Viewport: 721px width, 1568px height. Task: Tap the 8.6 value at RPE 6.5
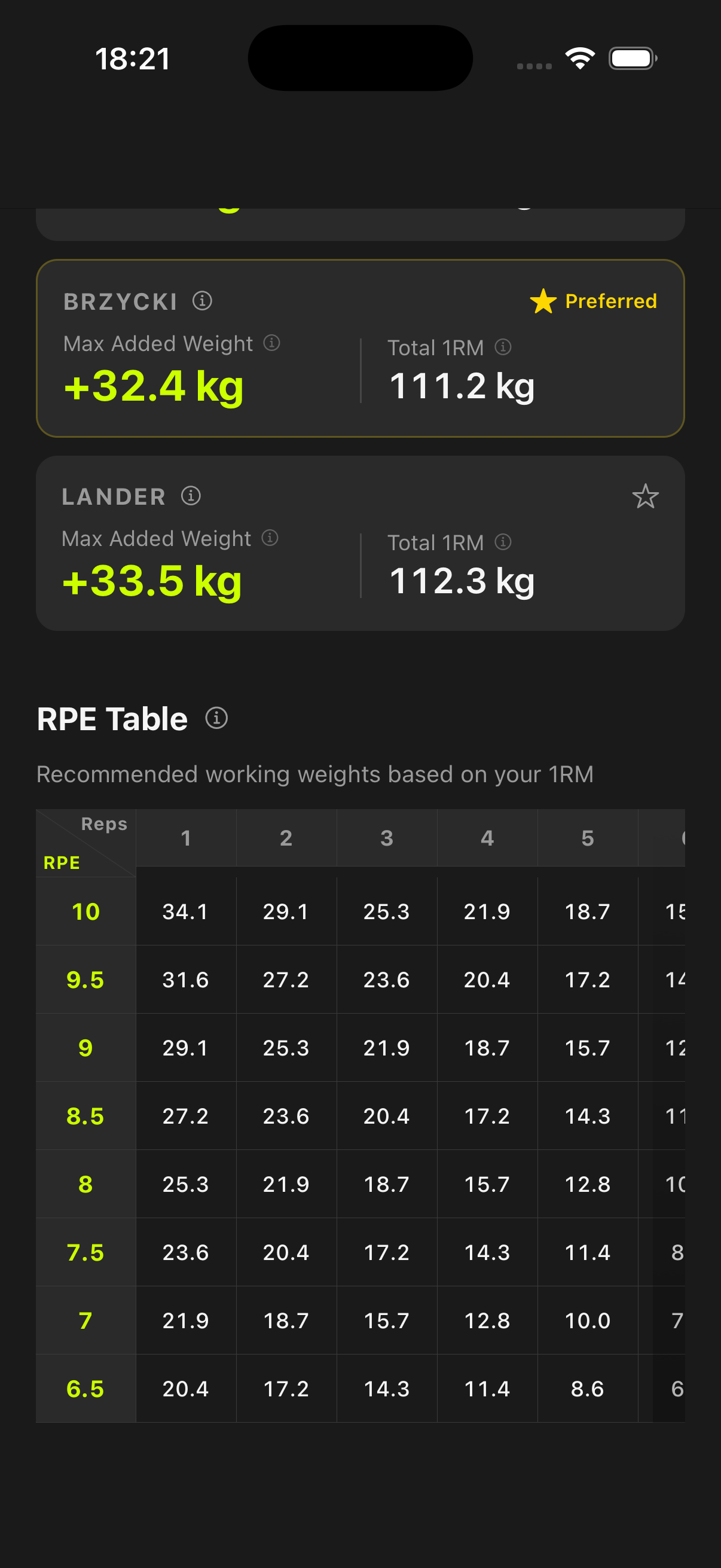click(x=587, y=1389)
